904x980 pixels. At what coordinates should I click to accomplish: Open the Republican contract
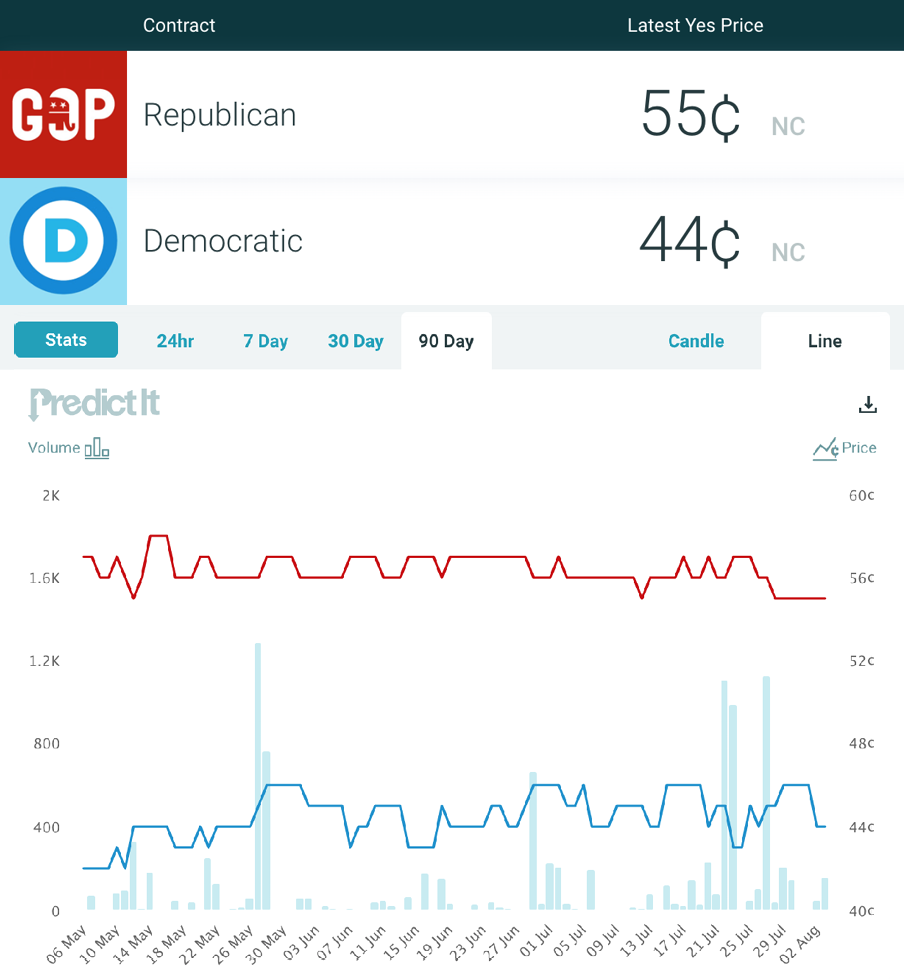pos(220,115)
